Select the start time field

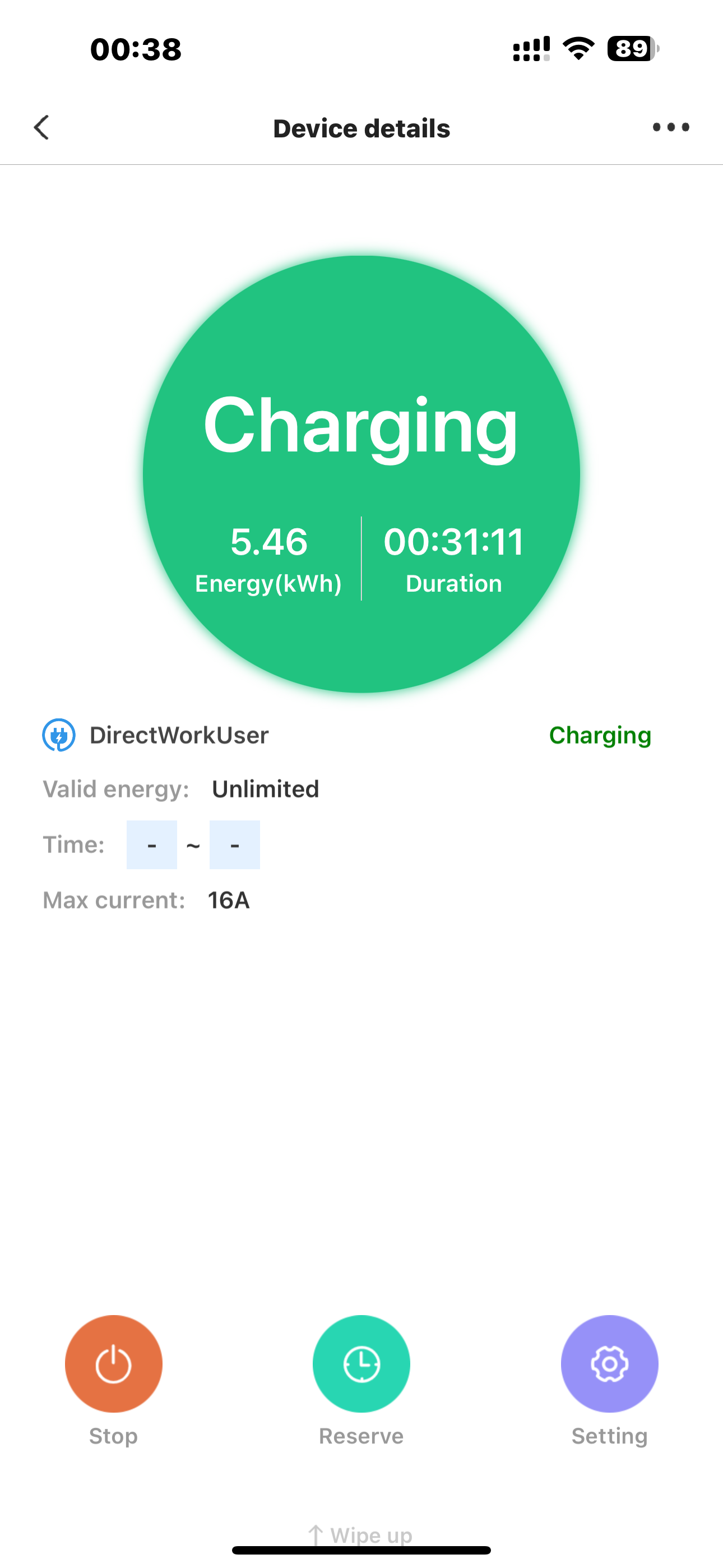[x=151, y=845]
